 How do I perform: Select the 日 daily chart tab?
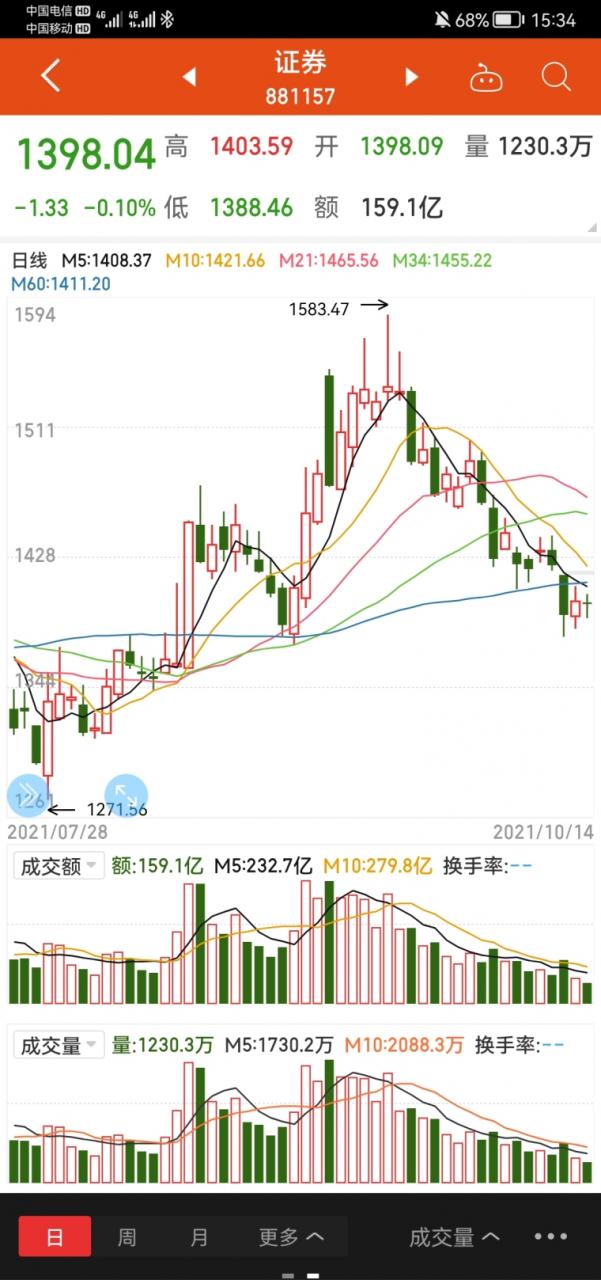coord(55,1237)
